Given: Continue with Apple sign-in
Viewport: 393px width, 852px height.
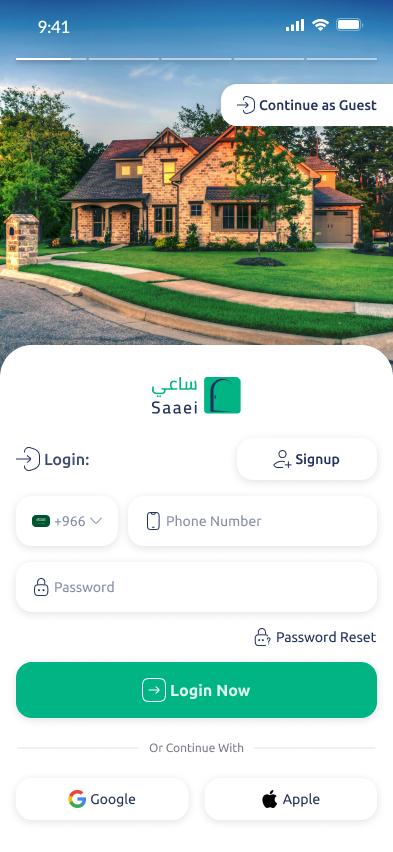Looking at the screenshot, I should [x=290, y=799].
